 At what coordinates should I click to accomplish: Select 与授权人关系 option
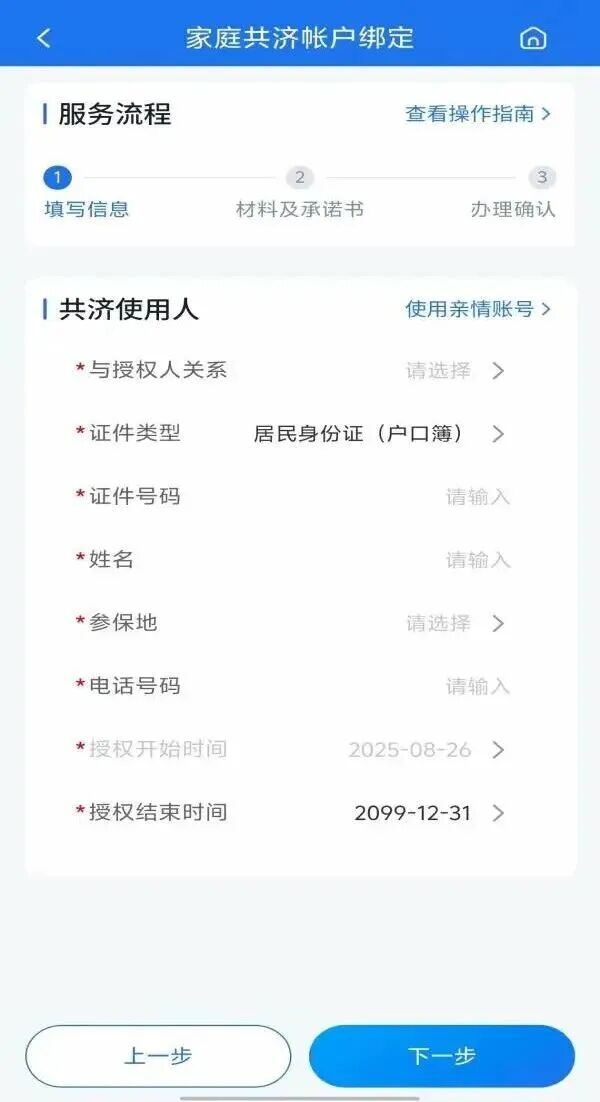click(454, 371)
